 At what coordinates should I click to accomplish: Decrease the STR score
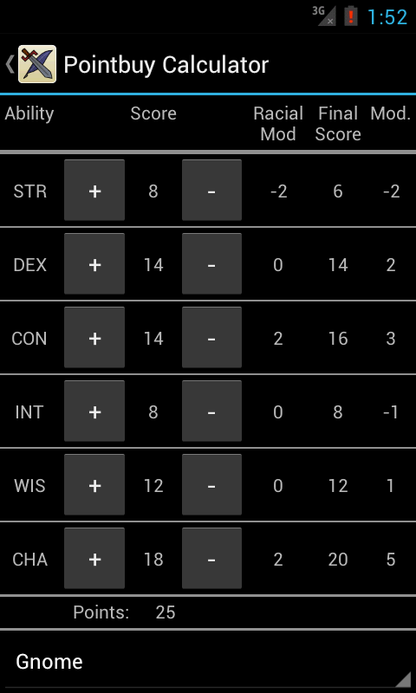(212, 190)
